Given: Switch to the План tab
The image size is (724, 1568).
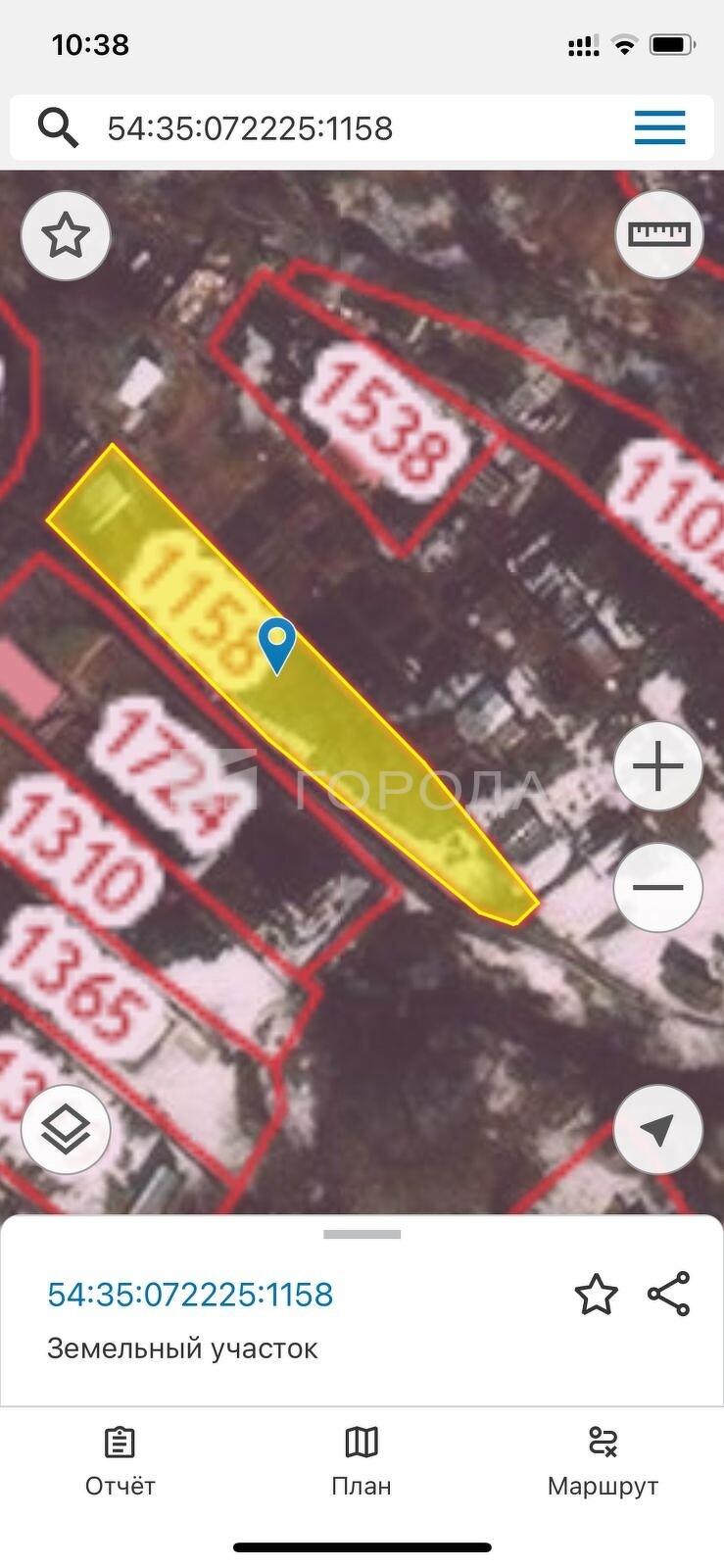Looking at the screenshot, I should click(x=362, y=1461).
